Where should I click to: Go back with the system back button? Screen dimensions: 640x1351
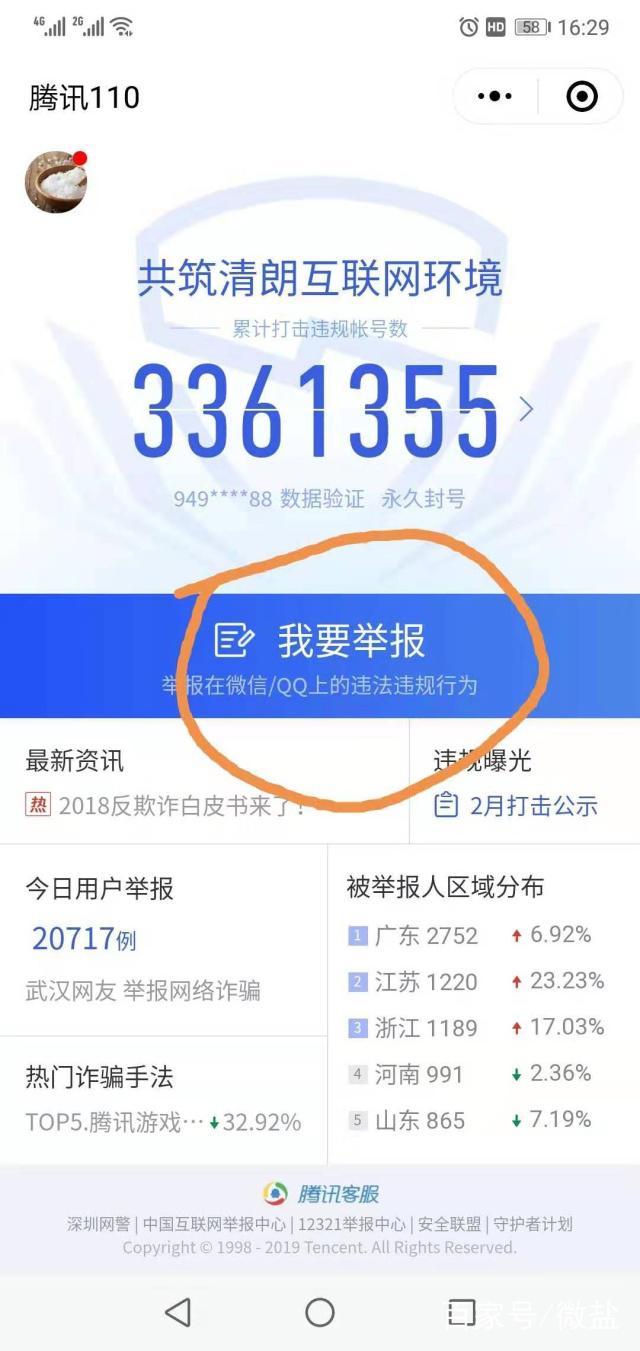[178, 1312]
